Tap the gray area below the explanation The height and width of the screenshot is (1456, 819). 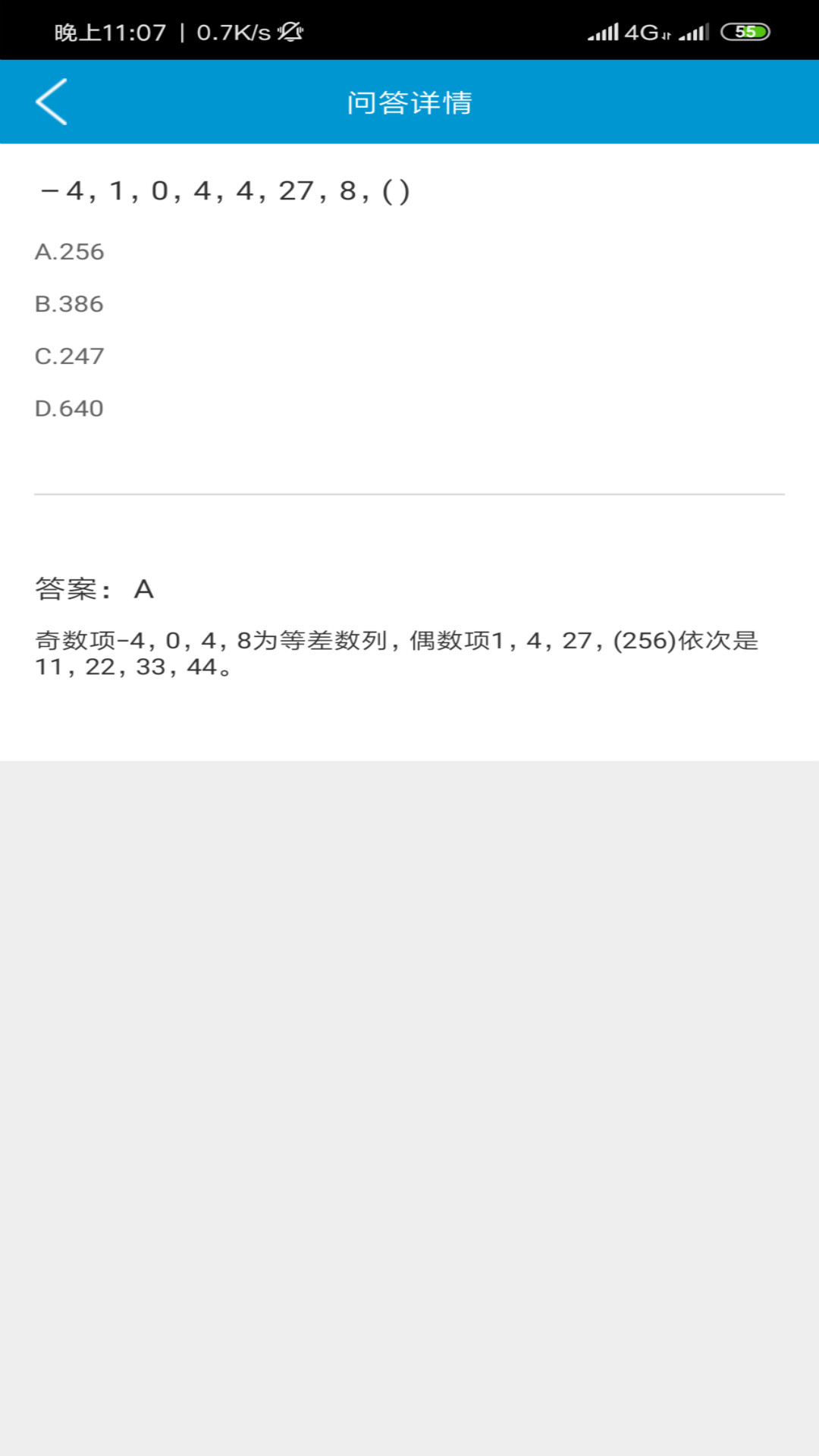pos(409,1062)
